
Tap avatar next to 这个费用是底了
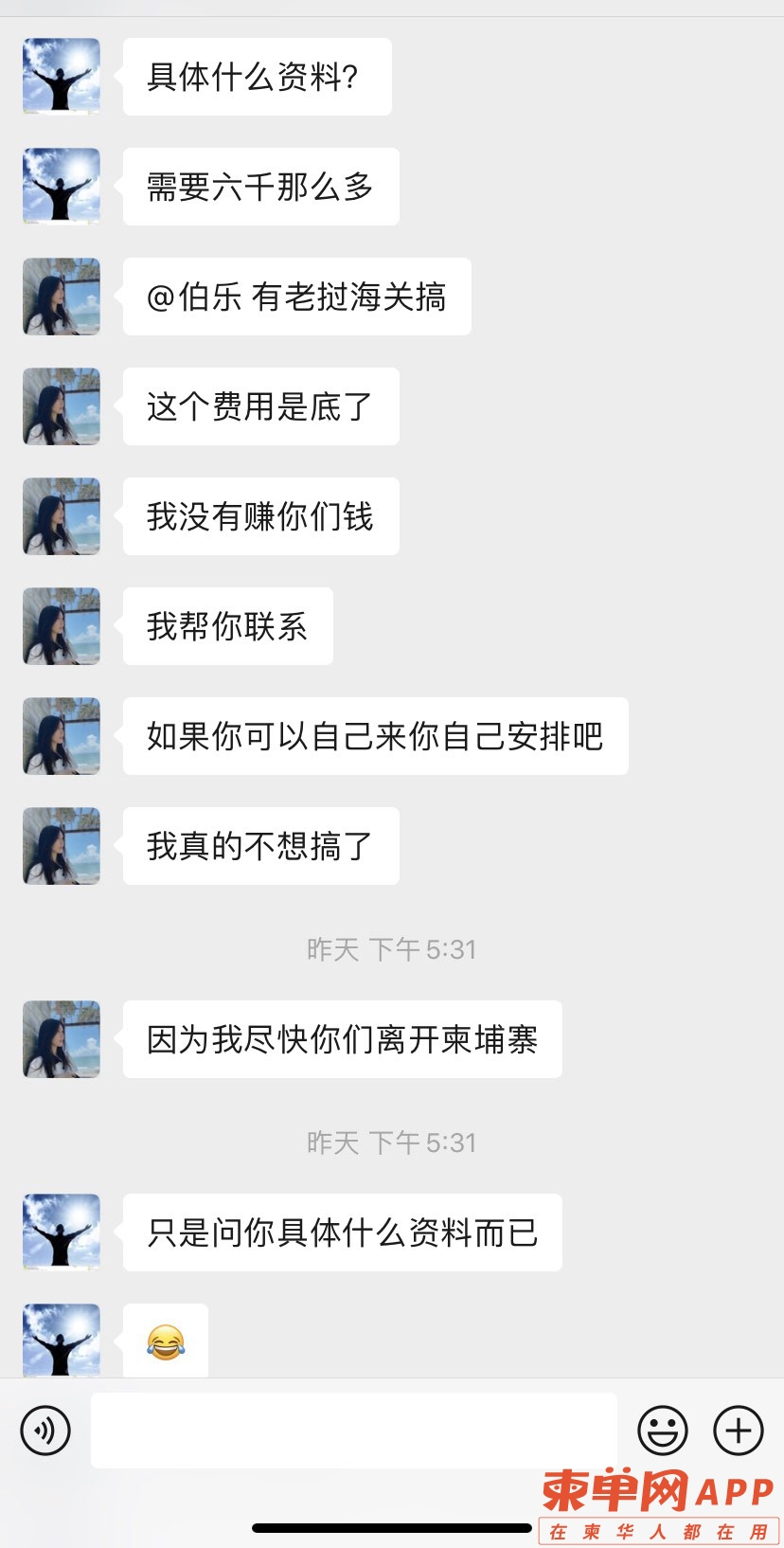point(62,406)
